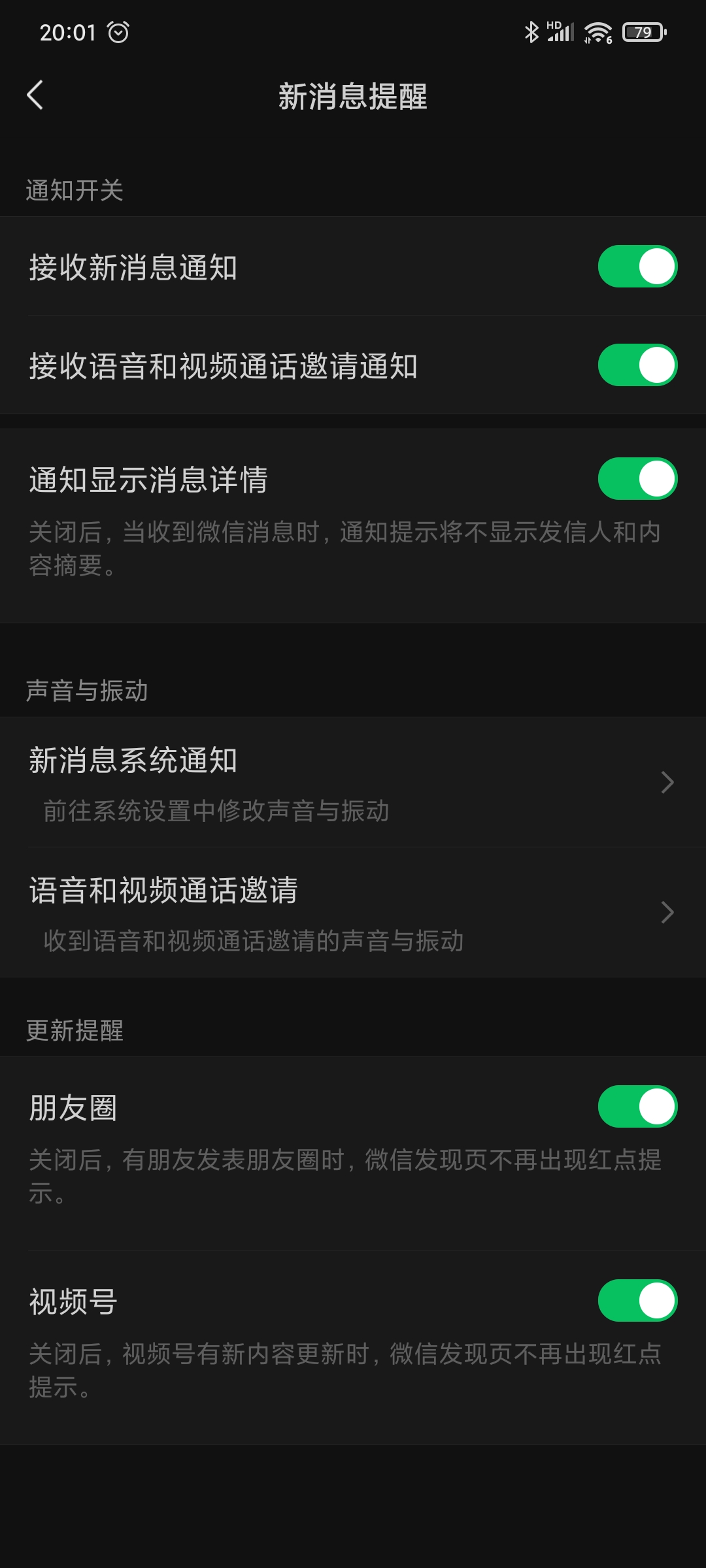The height and width of the screenshot is (1568, 706).
Task: Switch off 朋友圈 update reminder
Action: 637,1107
